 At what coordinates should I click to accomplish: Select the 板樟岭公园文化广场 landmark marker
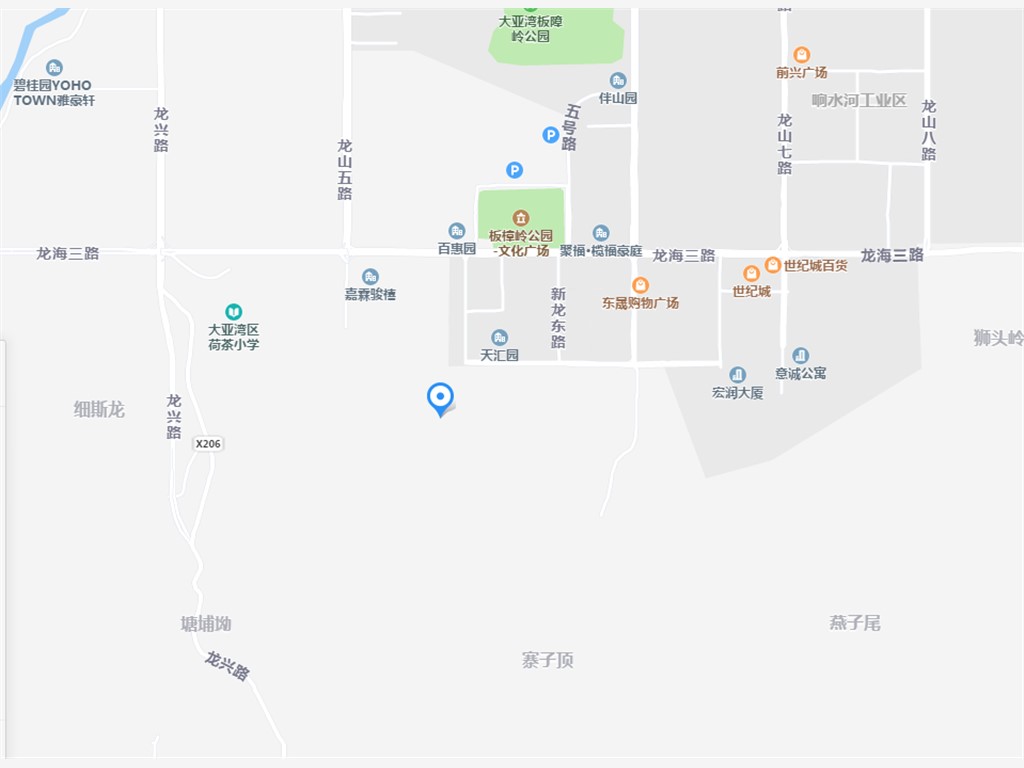[x=521, y=218]
